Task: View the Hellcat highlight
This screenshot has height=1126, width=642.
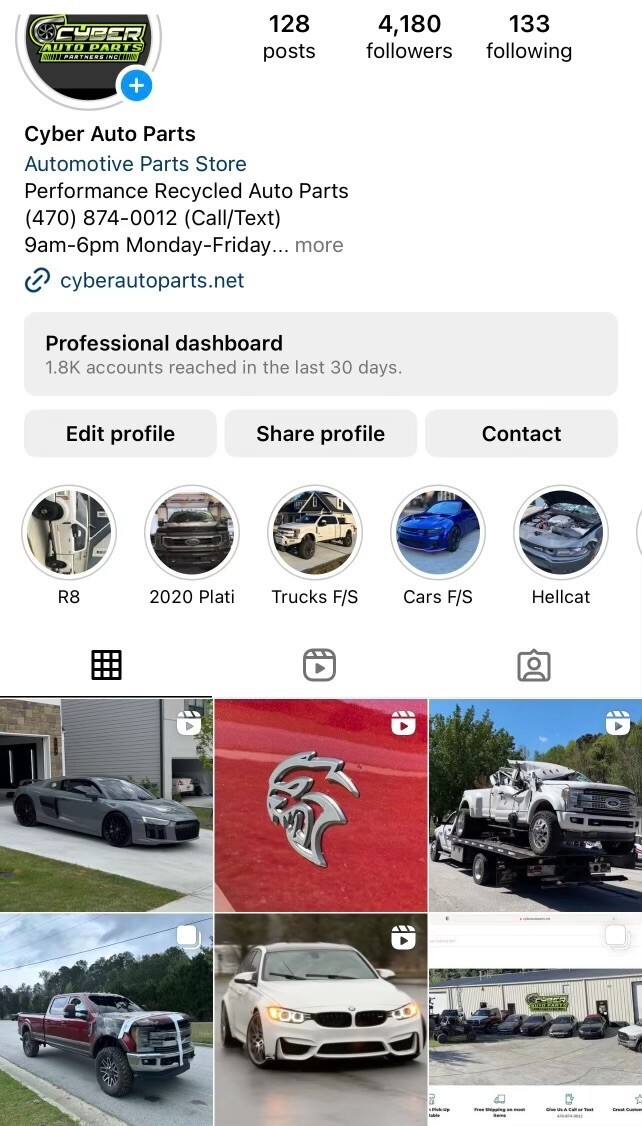Action: tap(560, 533)
